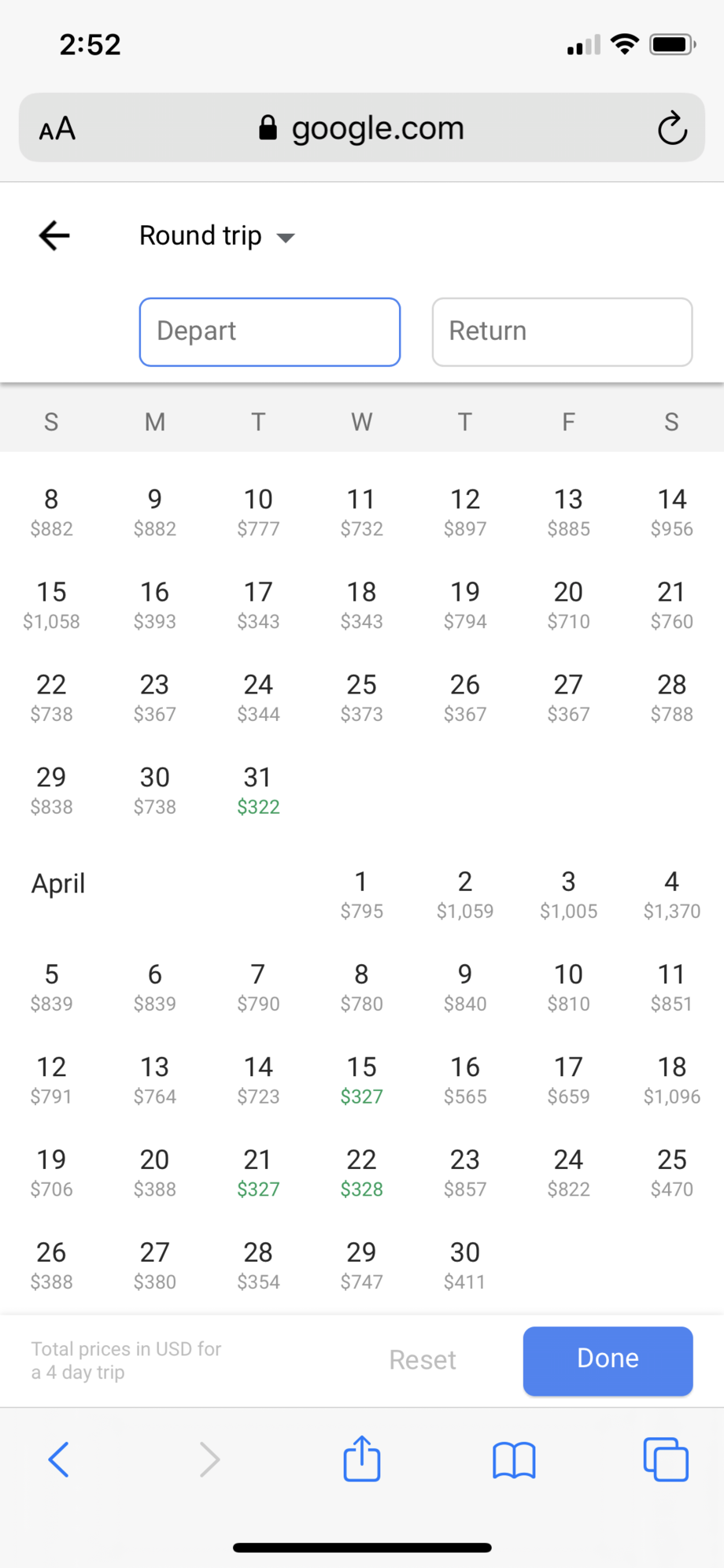
Task: Tap the Done button
Action: point(608,1361)
